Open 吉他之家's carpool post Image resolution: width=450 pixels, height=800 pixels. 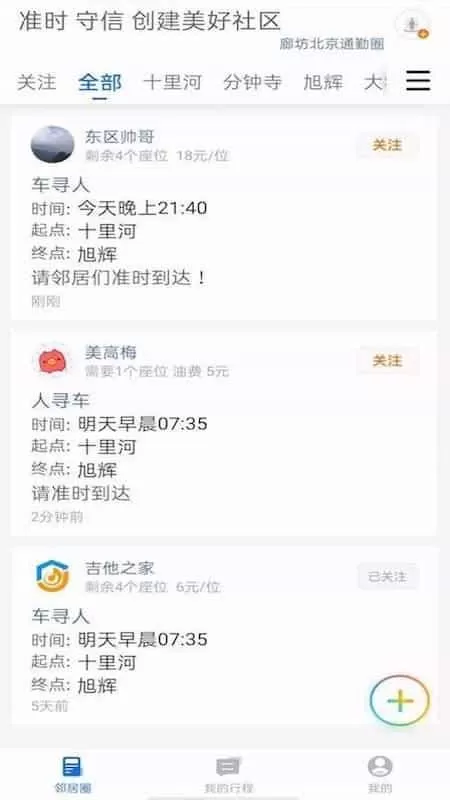pyautogui.click(x=224, y=636)
